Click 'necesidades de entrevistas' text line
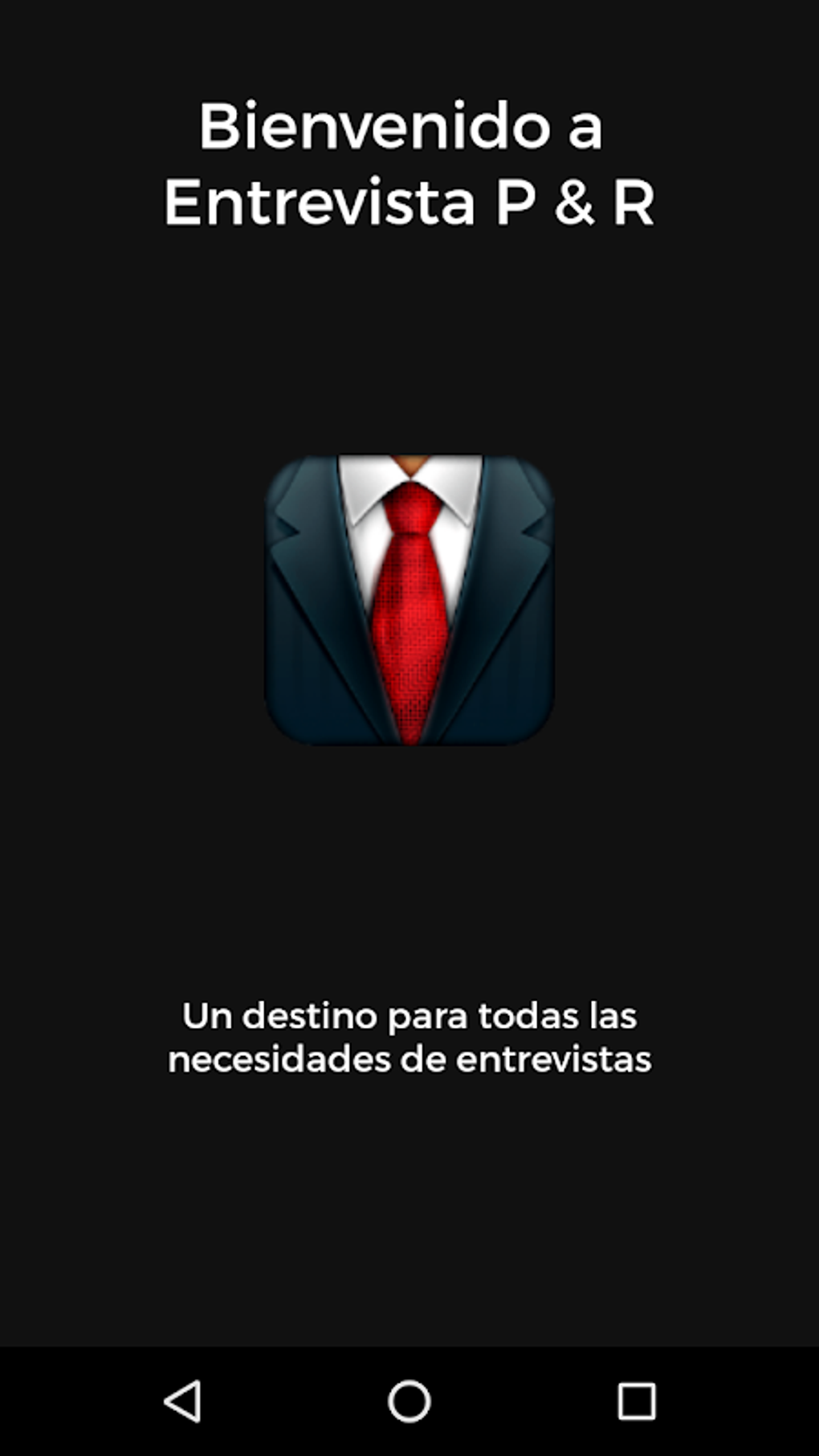The image size is (819, 1456). pos(410,1060)
